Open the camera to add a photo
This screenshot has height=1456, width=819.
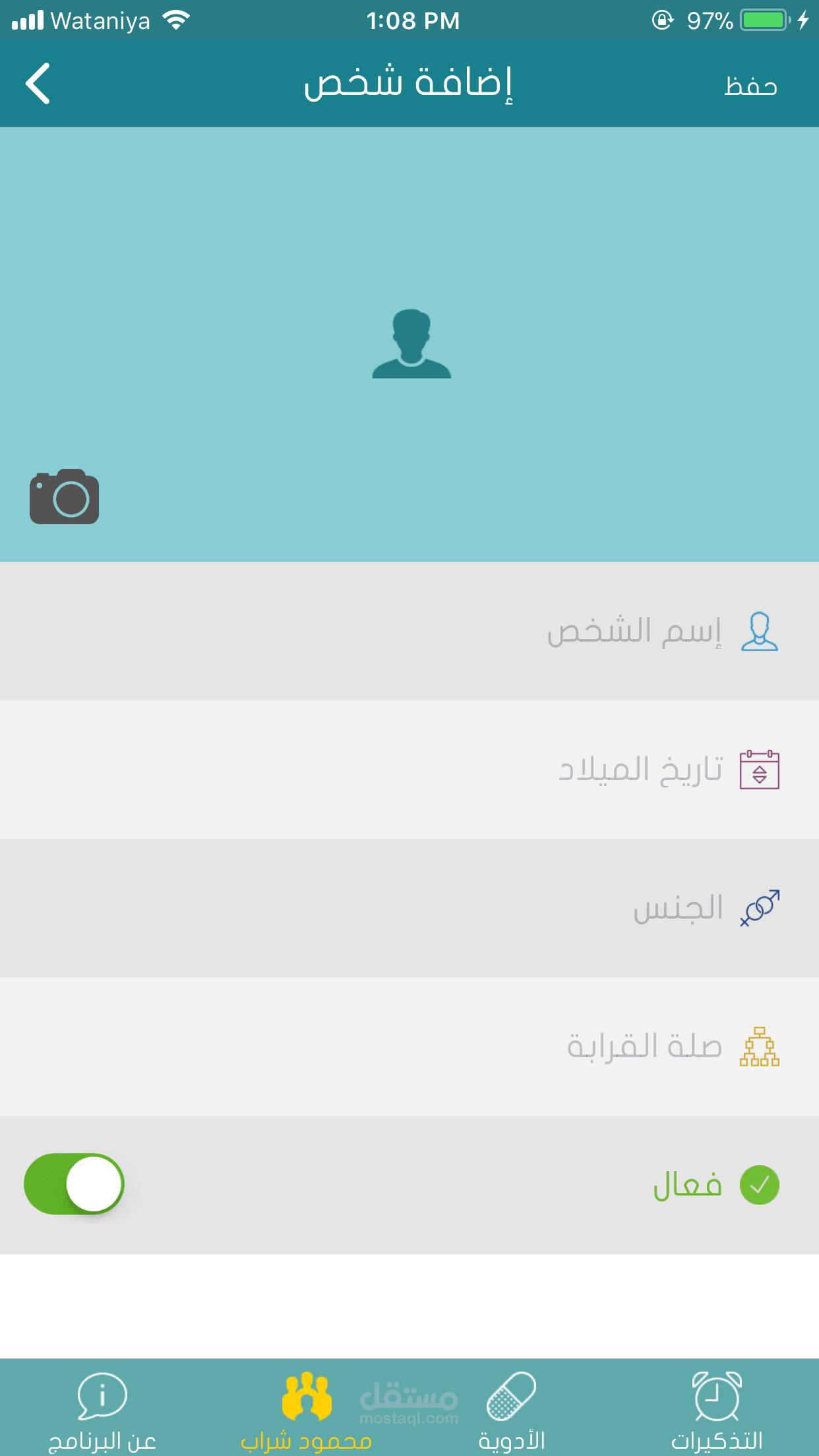coord(64,497)
